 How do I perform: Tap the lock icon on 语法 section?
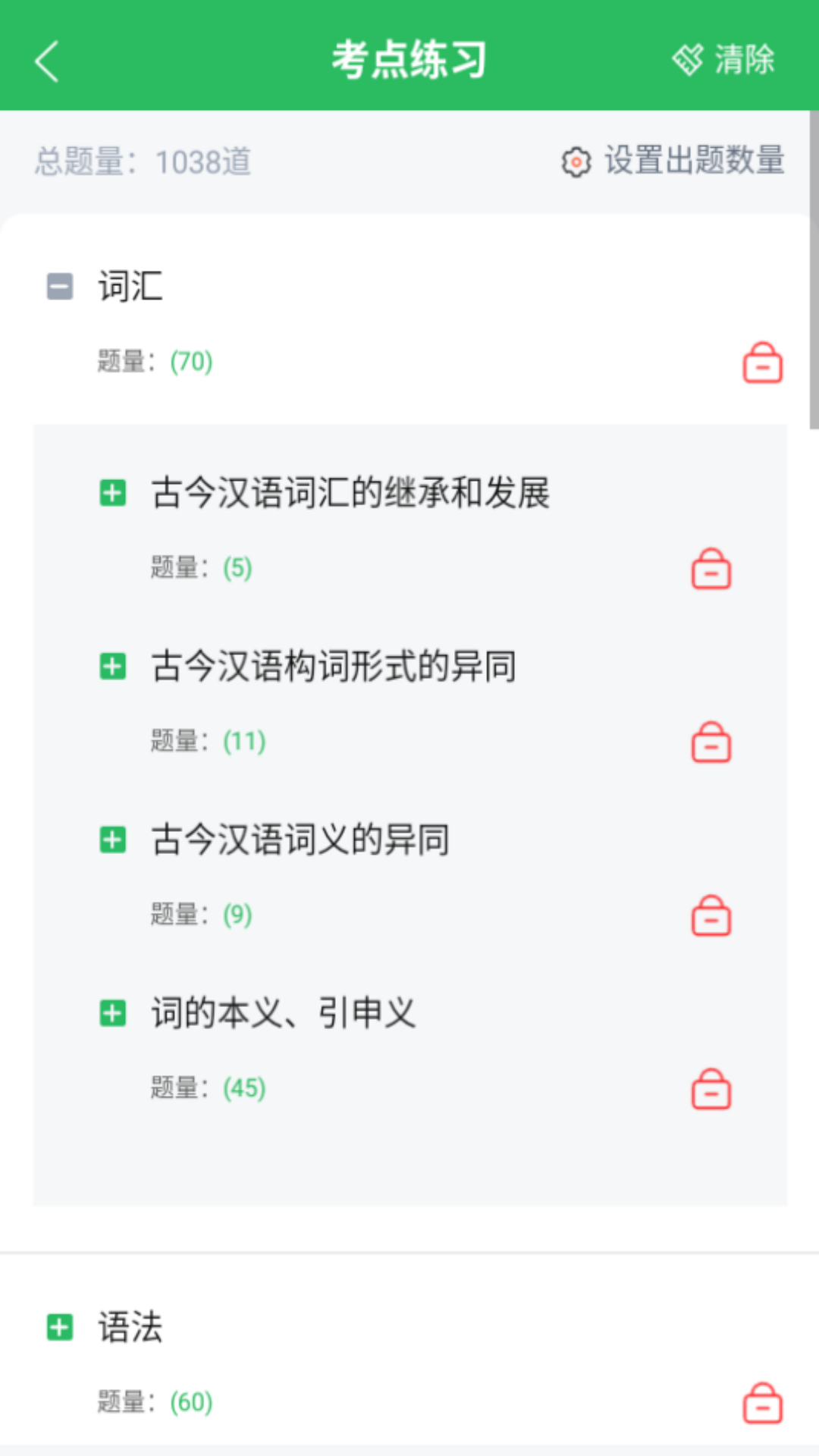[761, 1404]
